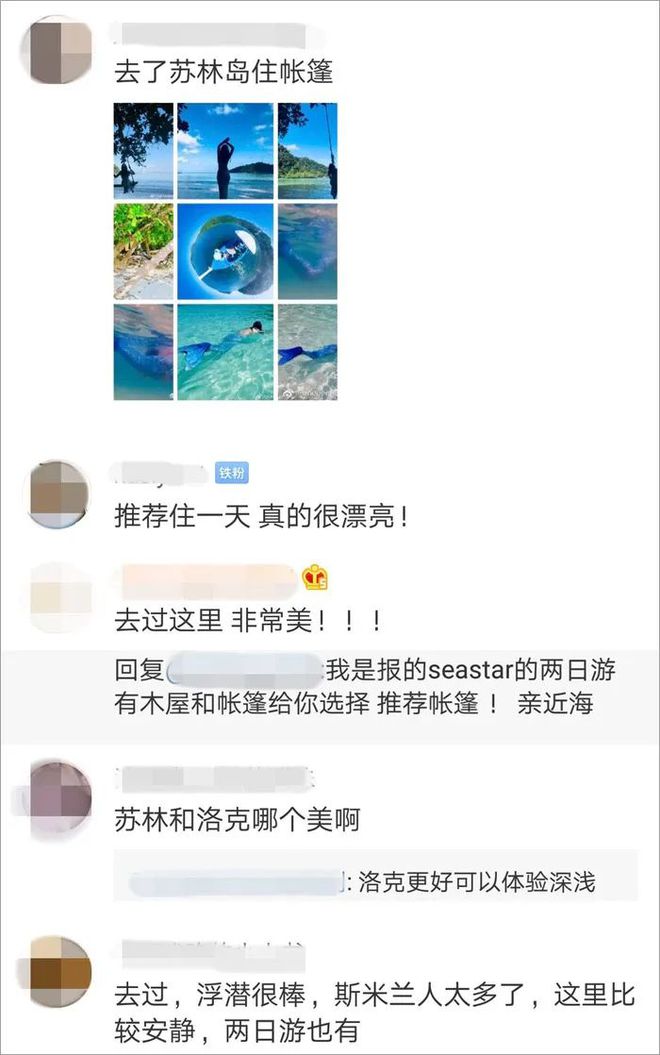Open avatar of the 去了苏林岛住帐篷 commenter
Viewport: 660px width, 1055px height.
coord(59,50)
